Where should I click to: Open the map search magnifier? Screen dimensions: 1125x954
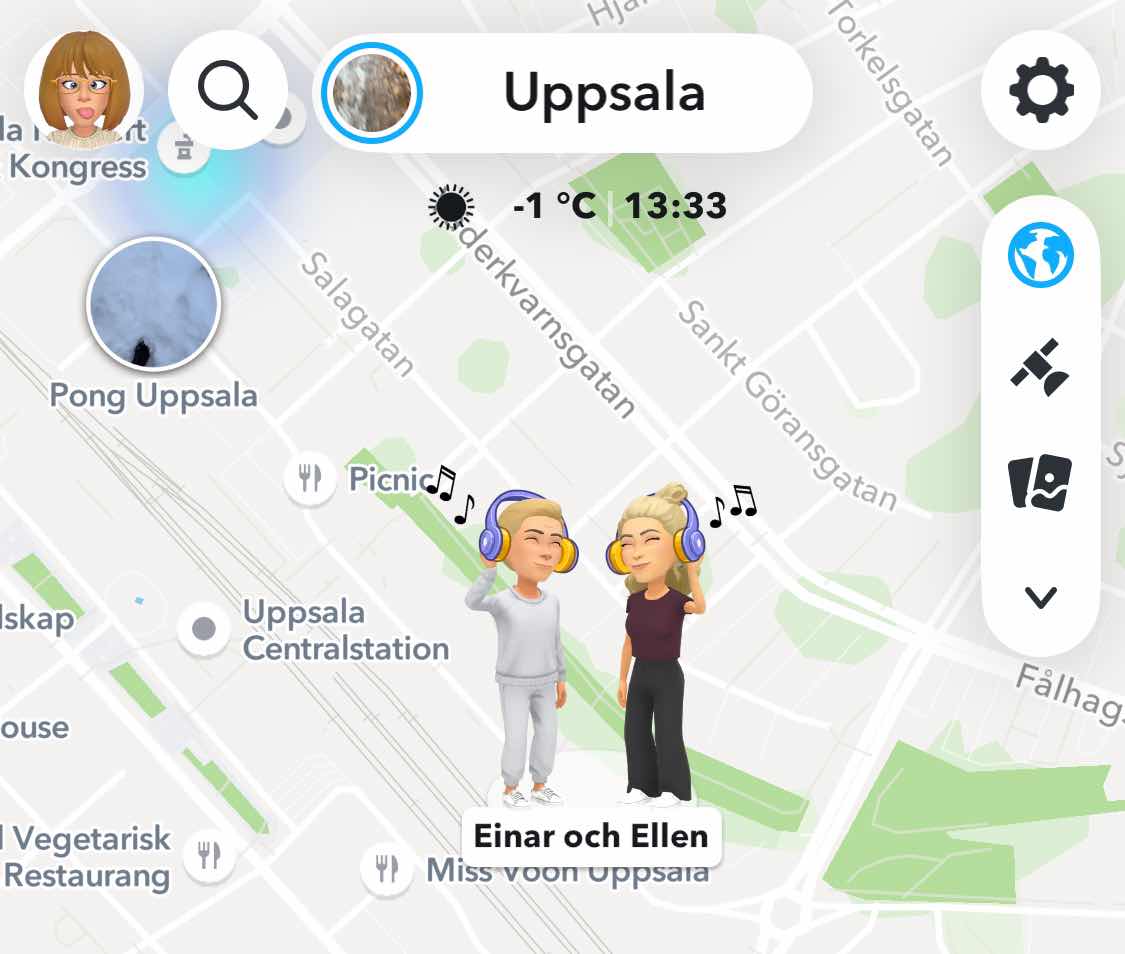pos(228,90)
